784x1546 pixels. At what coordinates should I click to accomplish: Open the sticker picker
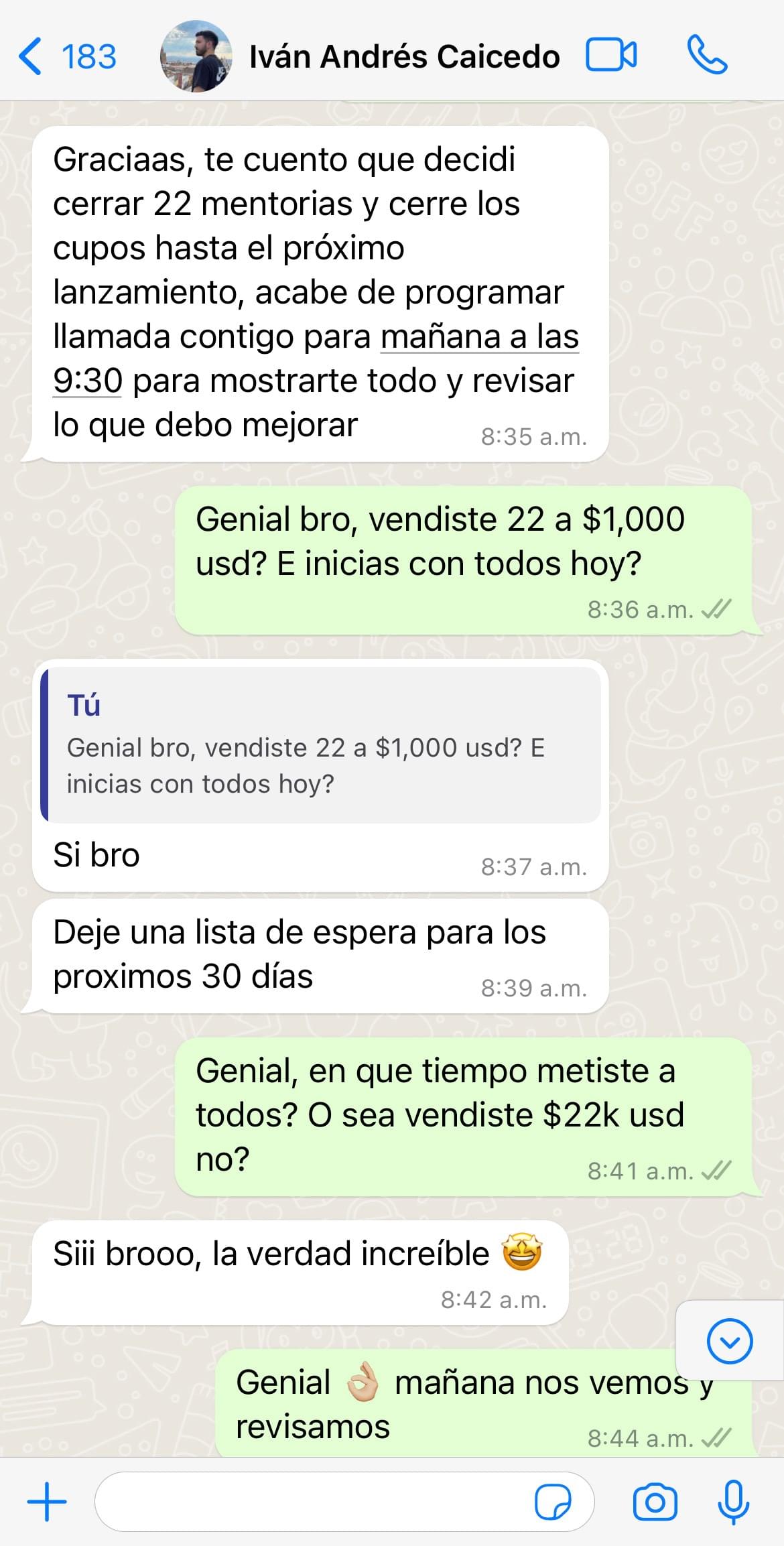click(x=553, y=1502)
